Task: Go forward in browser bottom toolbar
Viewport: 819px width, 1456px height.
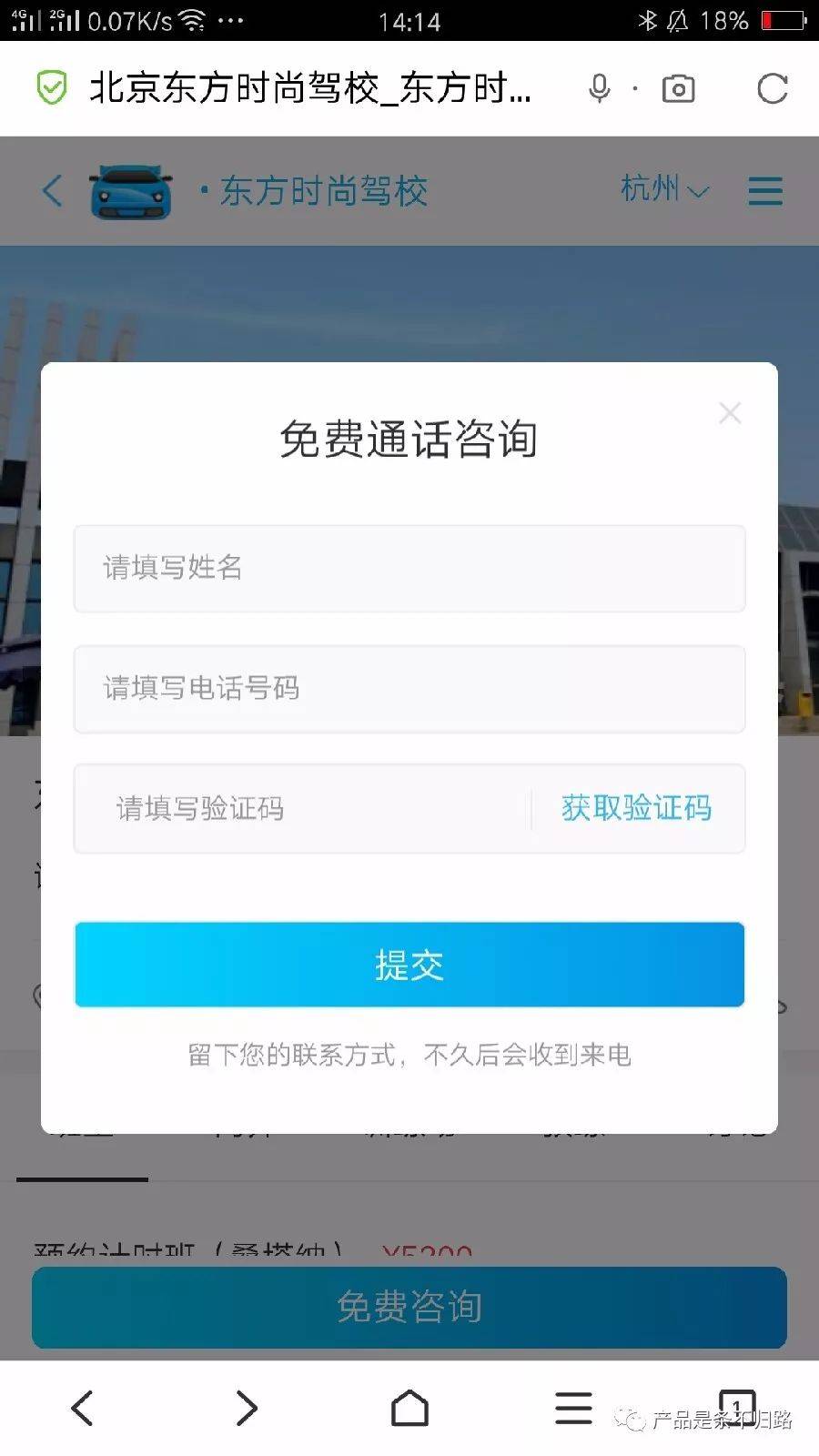Action: click(x=246, y=1408)
